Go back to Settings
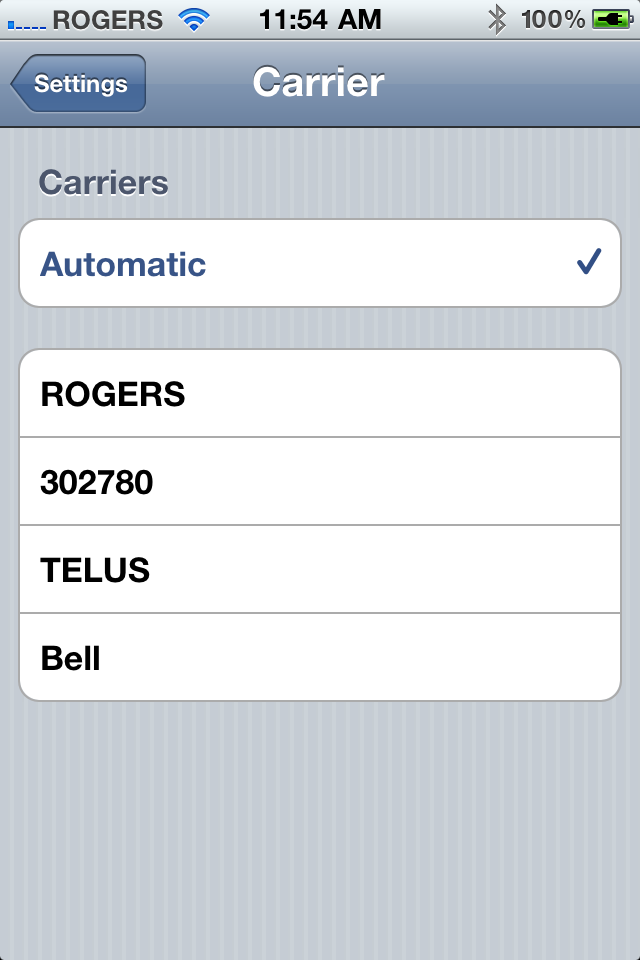Viewport: 640px width, 960px height. pos(80,84)
